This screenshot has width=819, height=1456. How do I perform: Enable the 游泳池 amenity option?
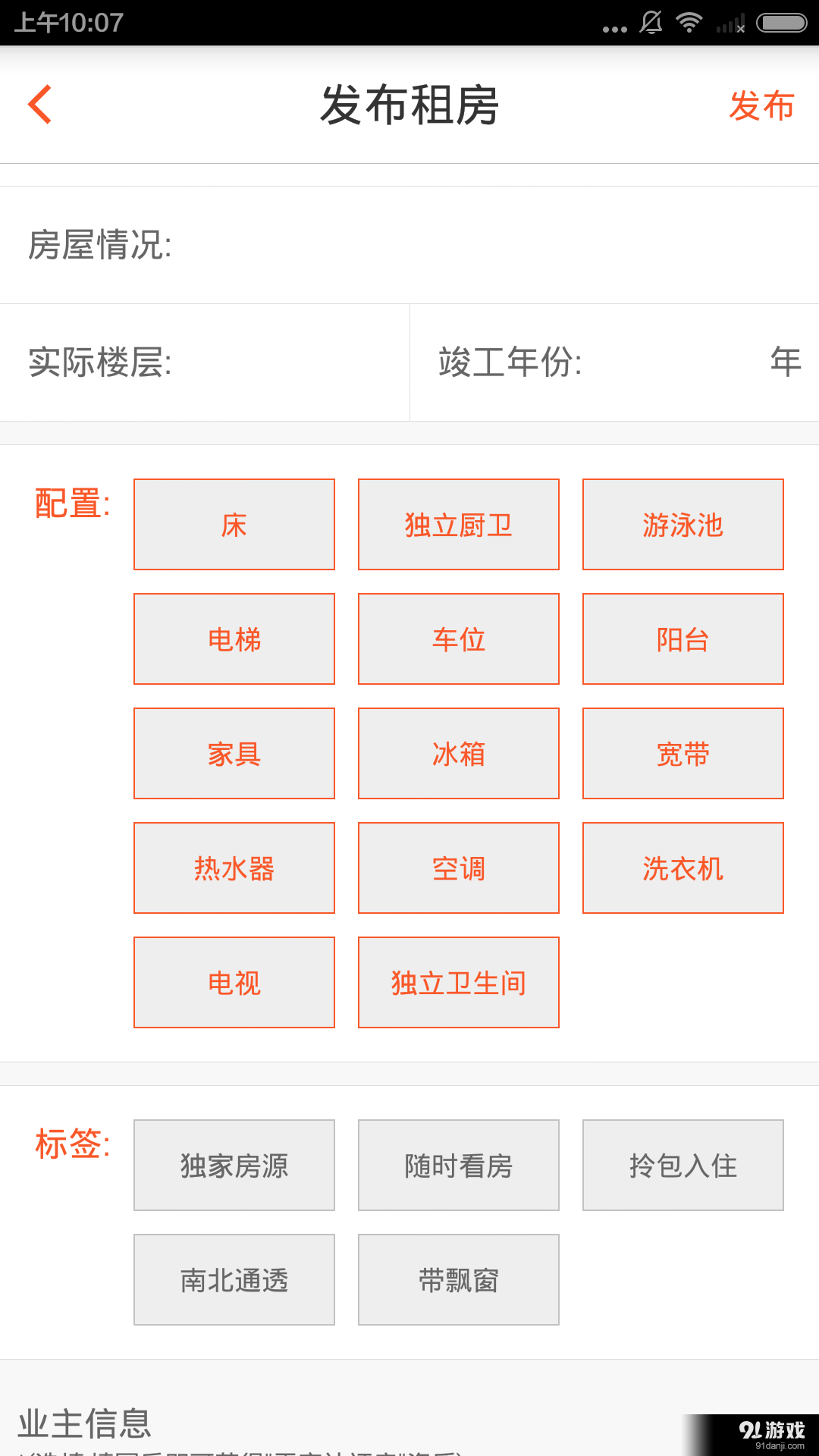(x=682, y=524)
